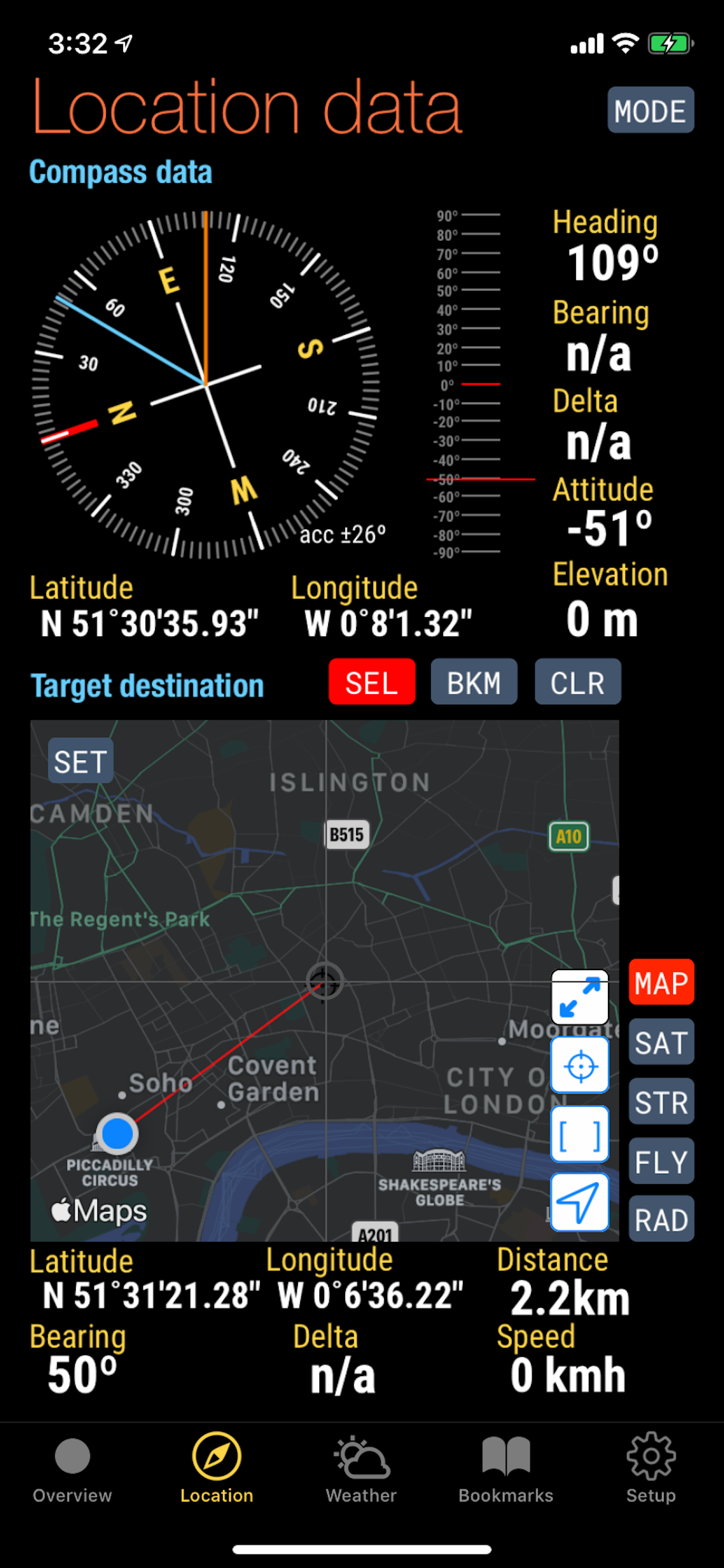Tap SET on the map

coord(81,761)
